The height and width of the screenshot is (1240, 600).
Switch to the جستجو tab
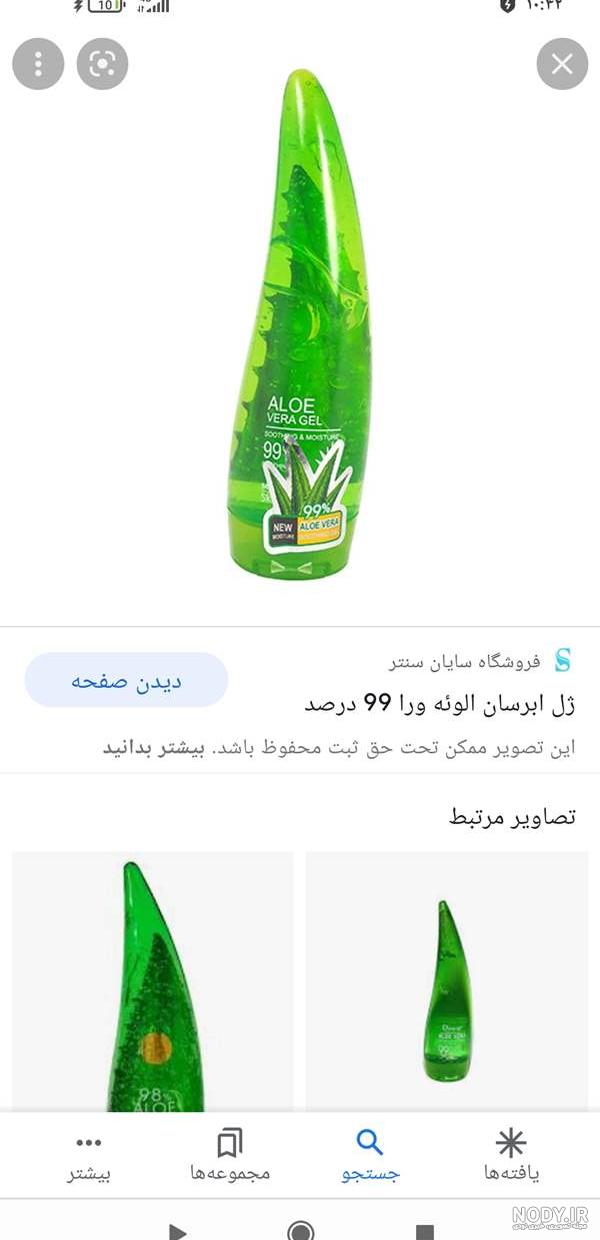point(370,1155)
